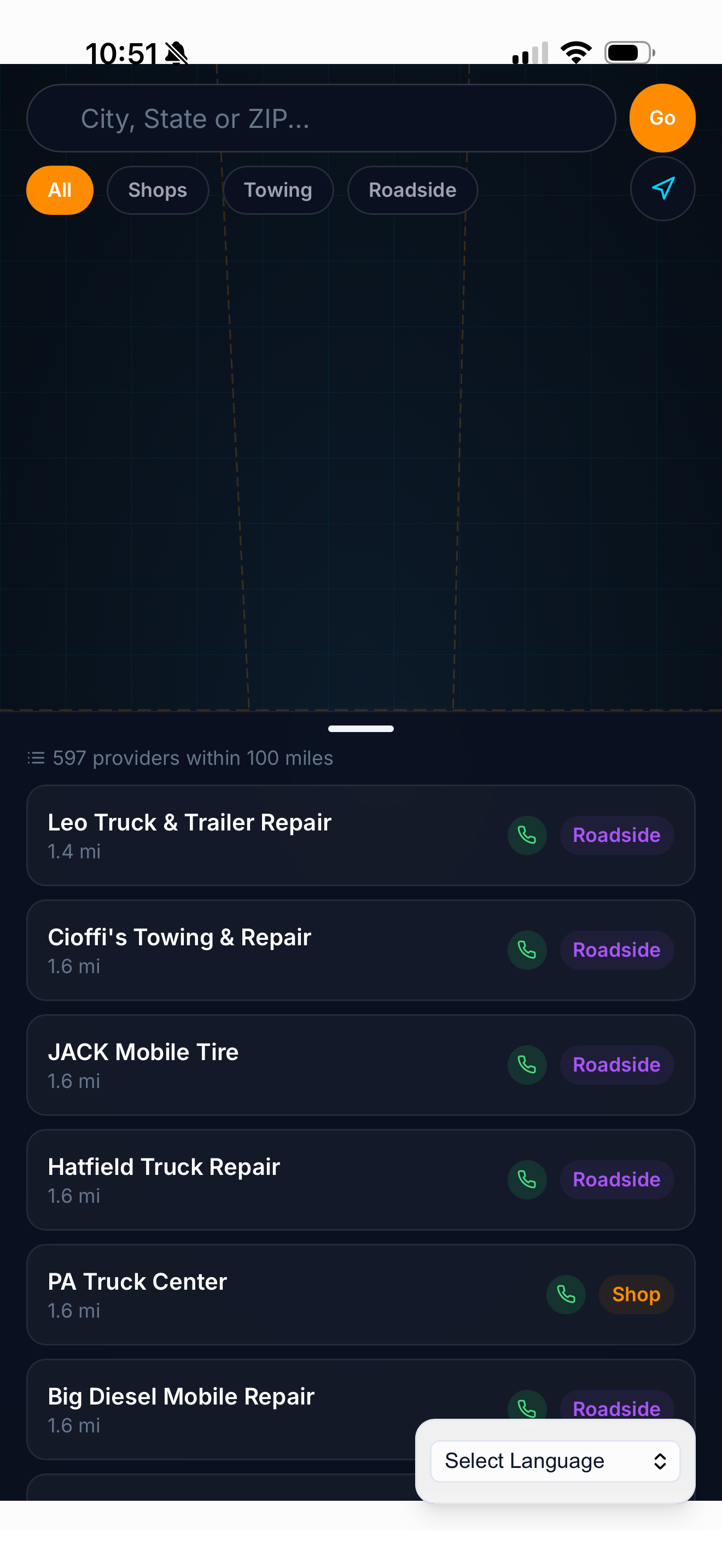View JACK Mobile Tire listing
Image resolution: width=722 pixels, height=1568 pixels.
(243, 1064)
